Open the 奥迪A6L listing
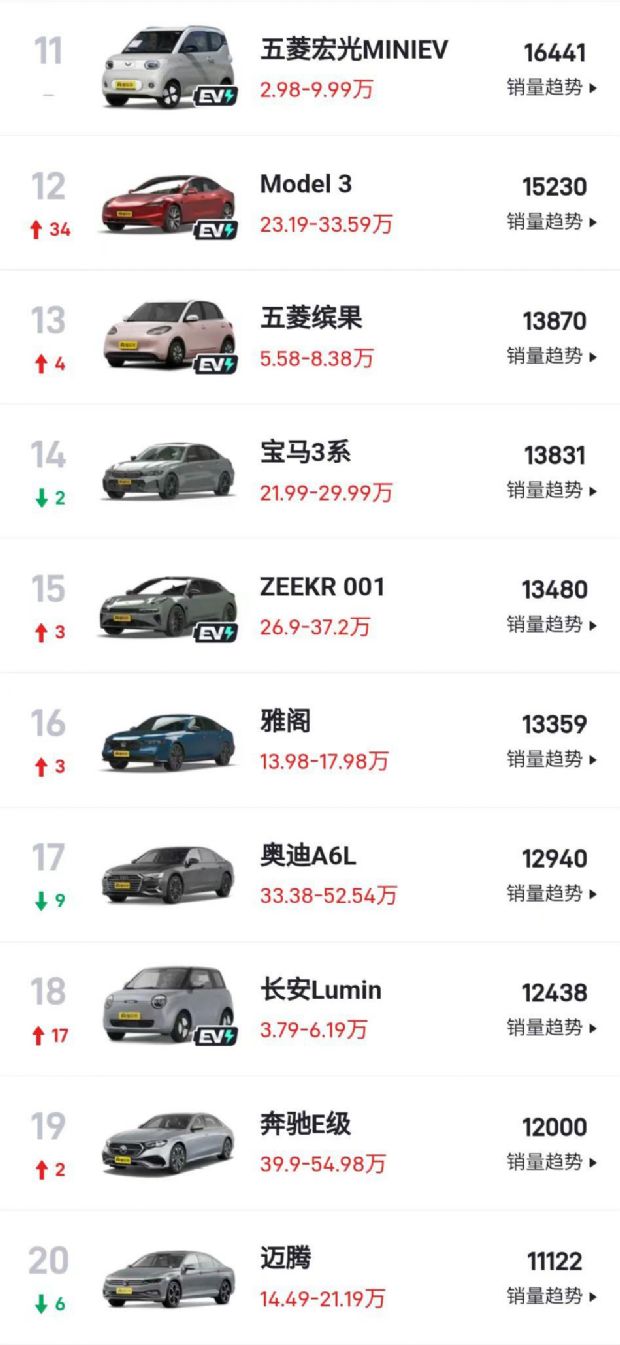 click(308, 856)
